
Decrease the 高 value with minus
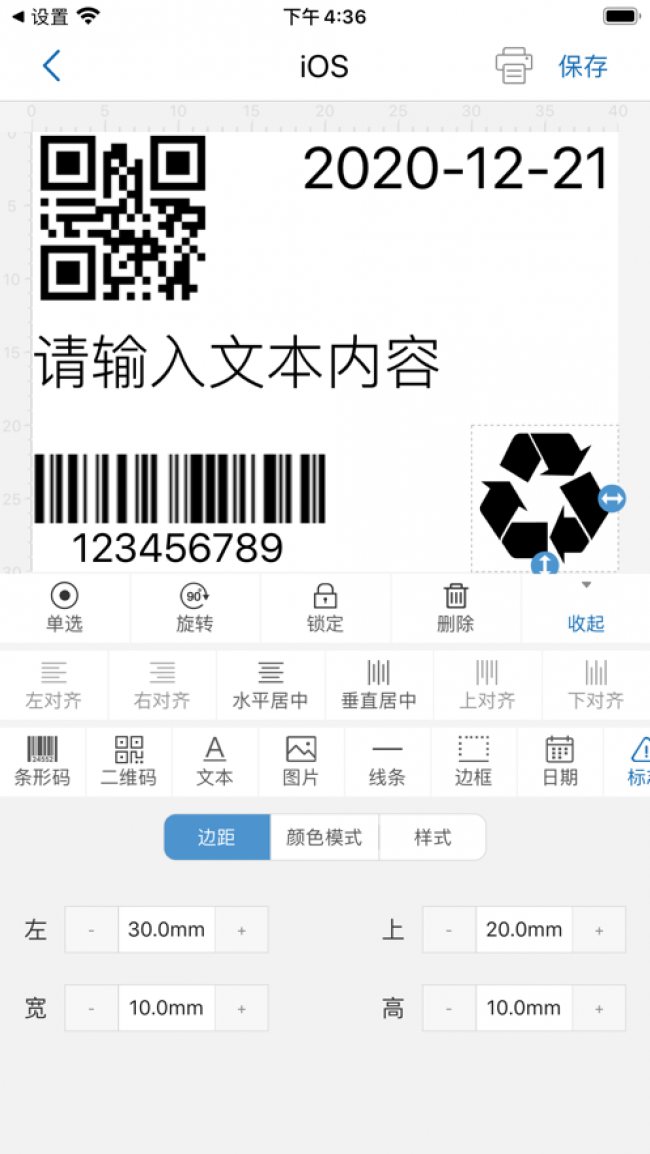(449, 1008)
